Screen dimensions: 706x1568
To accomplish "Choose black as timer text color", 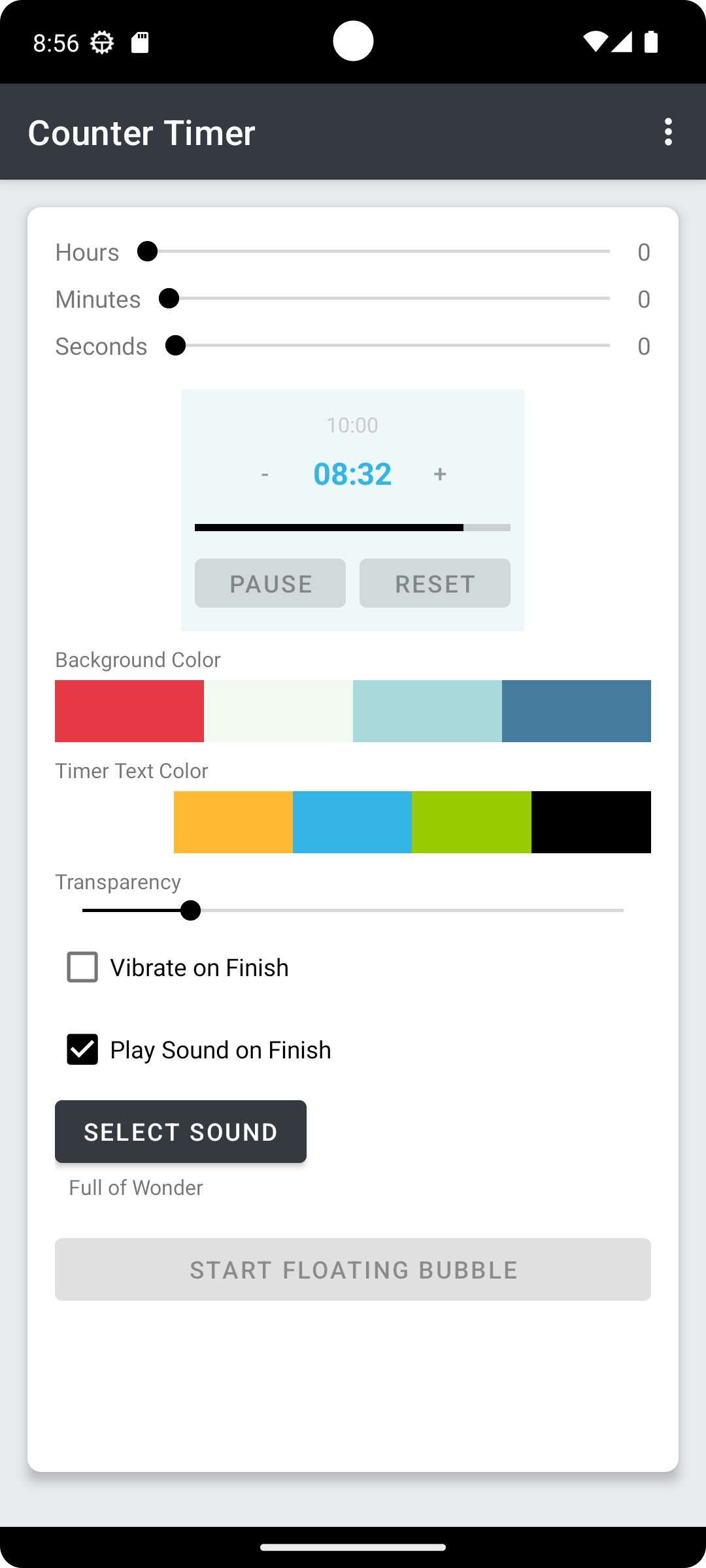I will click(x=591, y=822).
